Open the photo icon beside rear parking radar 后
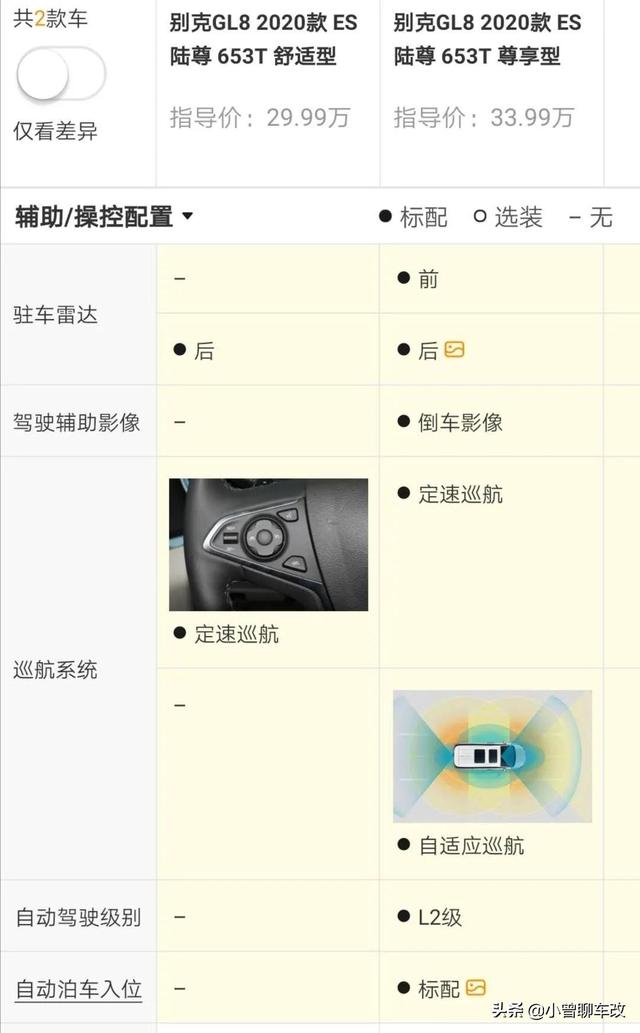 (x=455, y=350)
